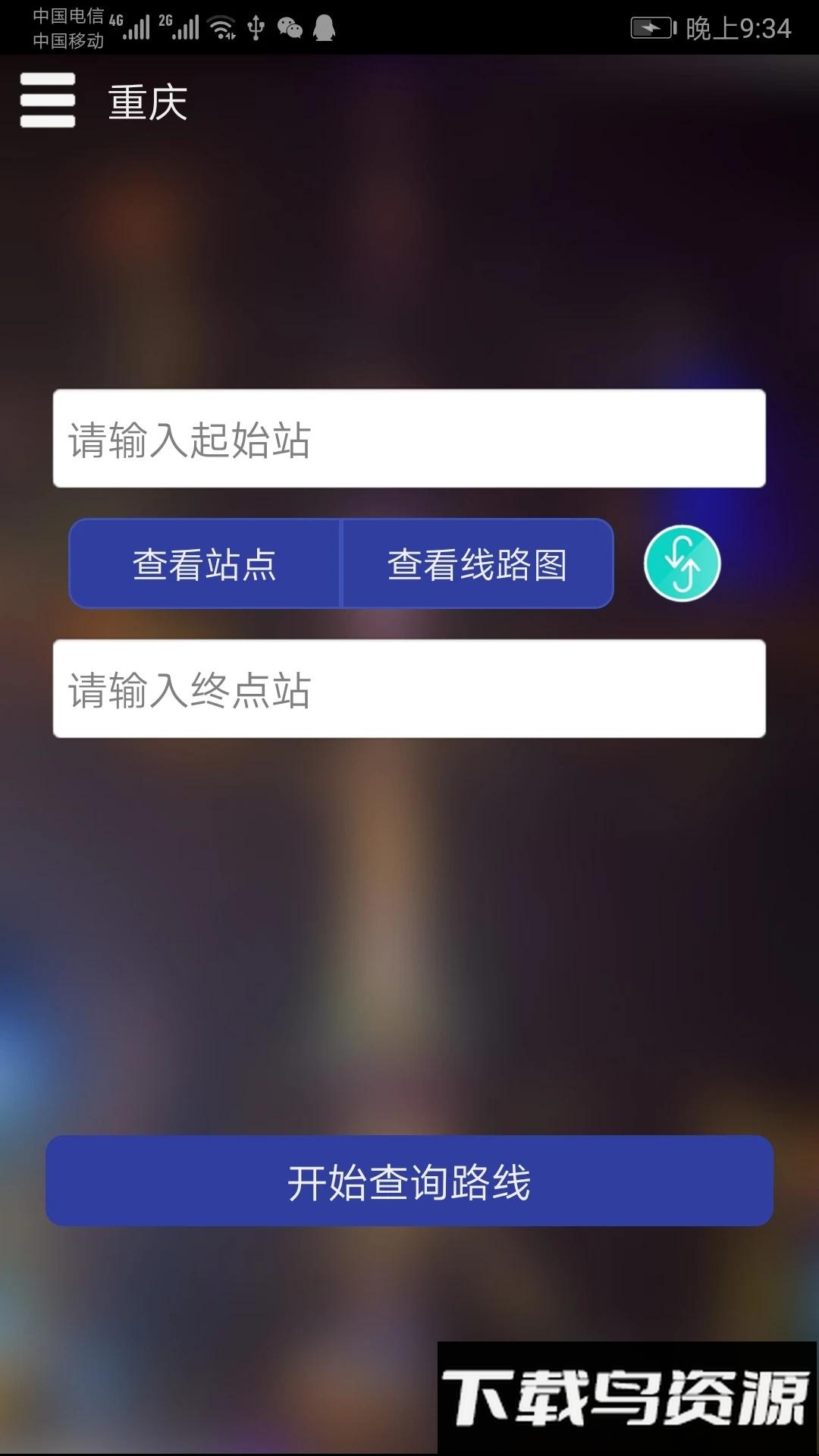Image resolution: width=819 pixels, height=1456 pixels.
Task: Open 查看站点 station list
Action: (x=205, y=563)
